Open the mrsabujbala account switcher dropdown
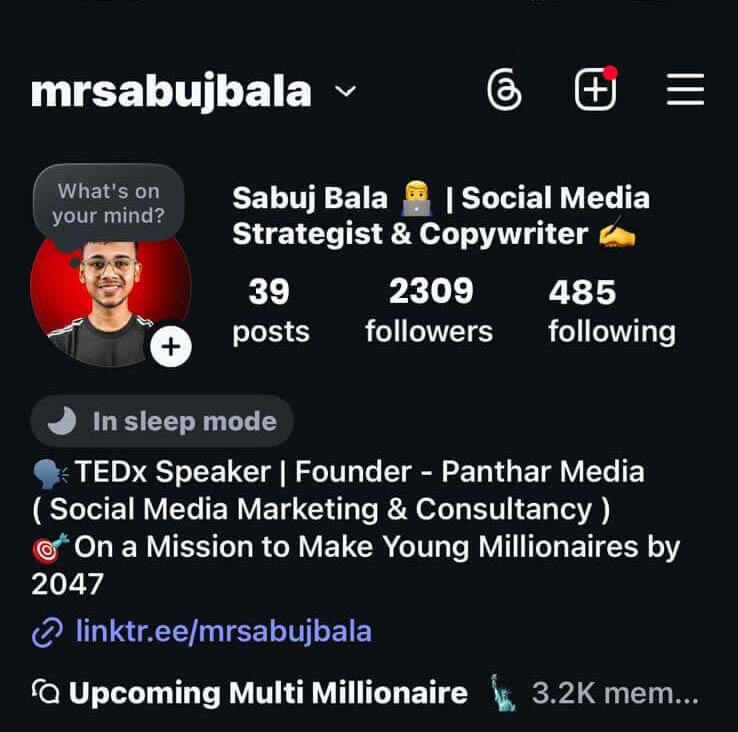The height and width of the screenshot is (732, 738). [x=345, y=92]
